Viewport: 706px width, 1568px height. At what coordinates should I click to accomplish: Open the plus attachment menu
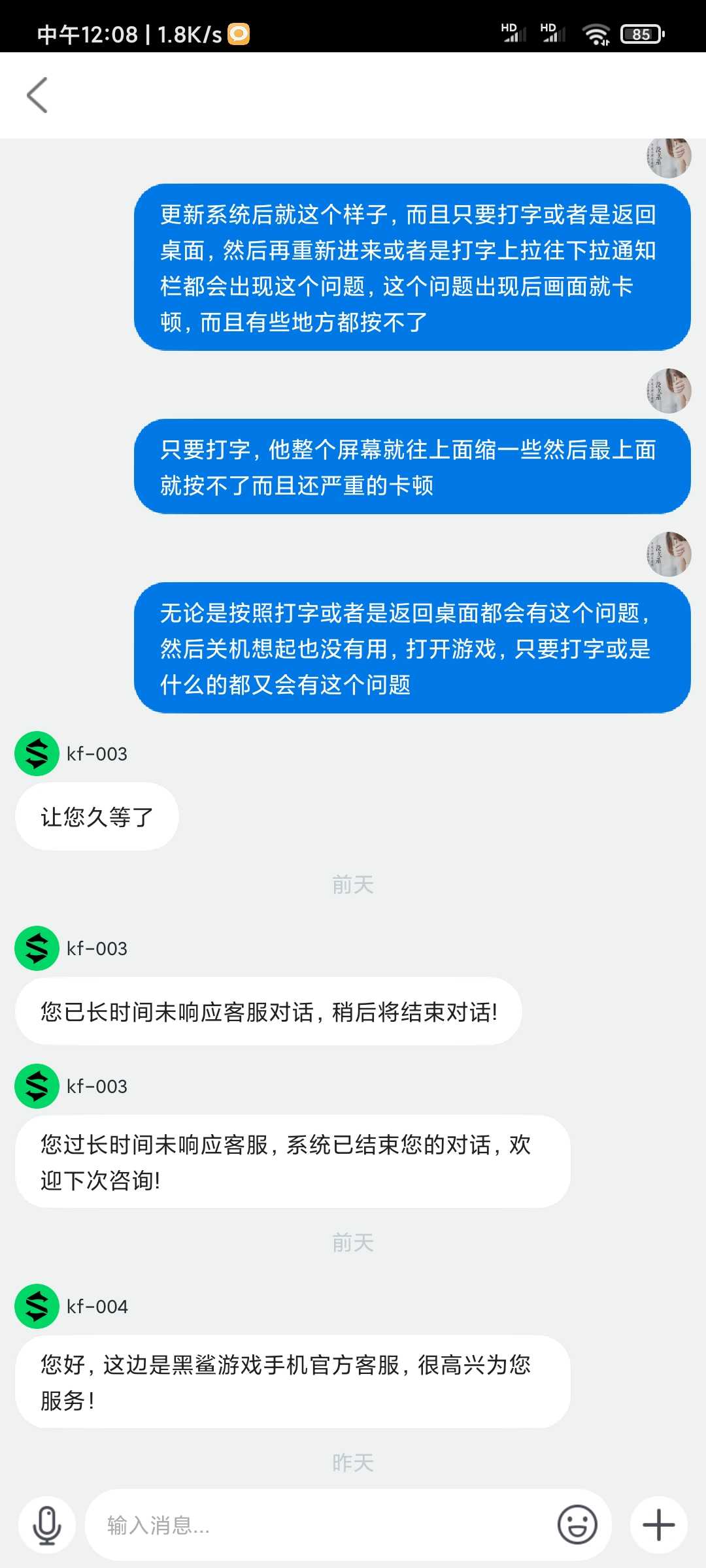(659, 1526)
